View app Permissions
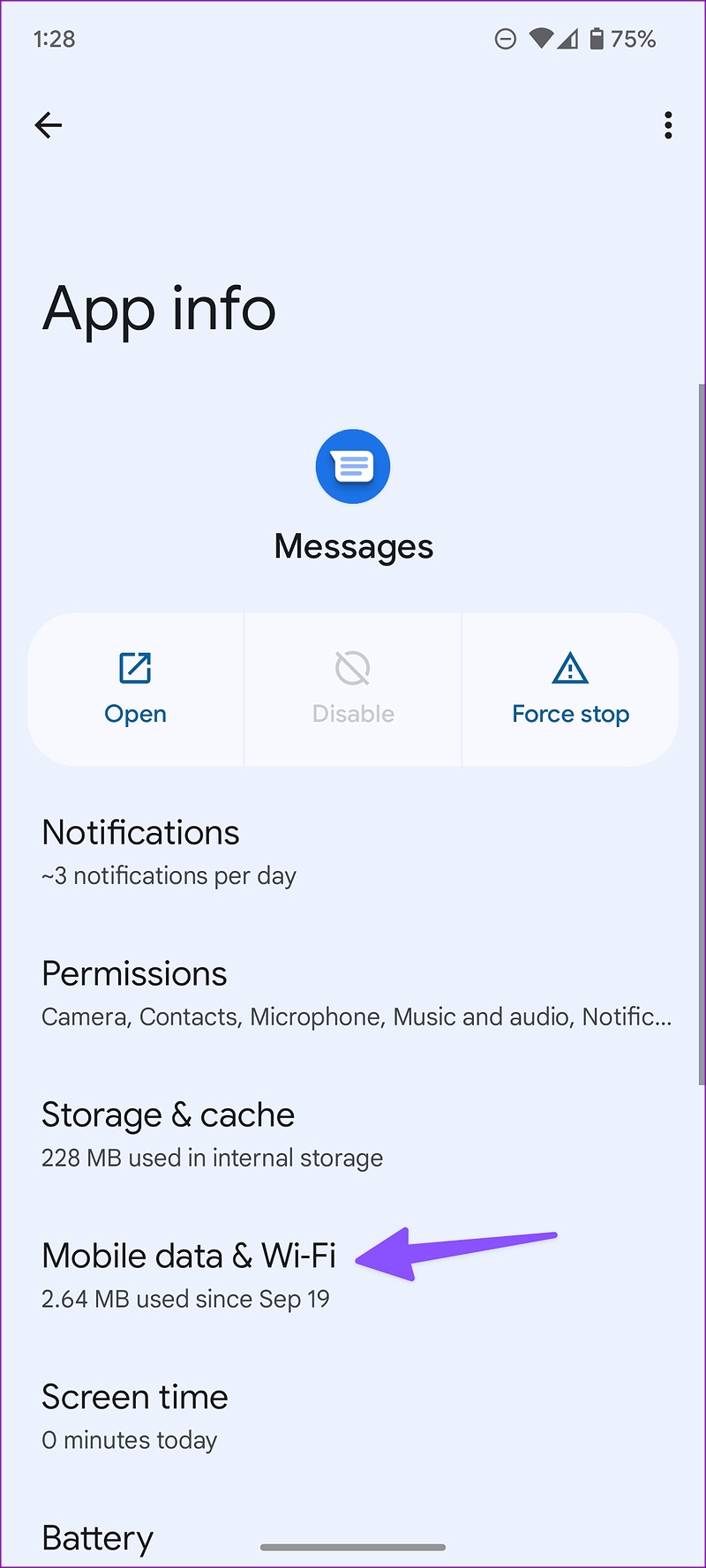This screenshot has width=706, height=1568. point(353,994)
